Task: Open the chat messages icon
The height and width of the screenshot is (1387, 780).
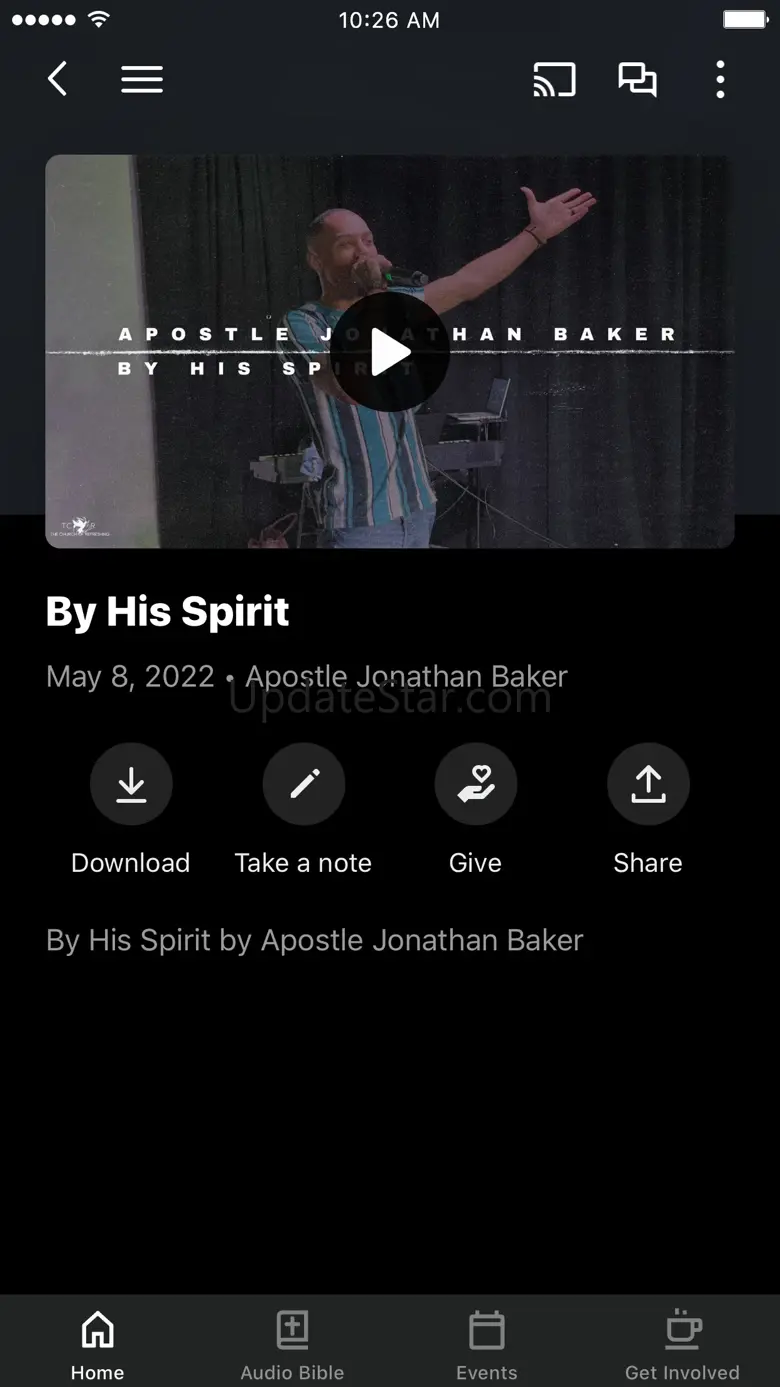Action: pyautogui.click(x=637, y=79)
